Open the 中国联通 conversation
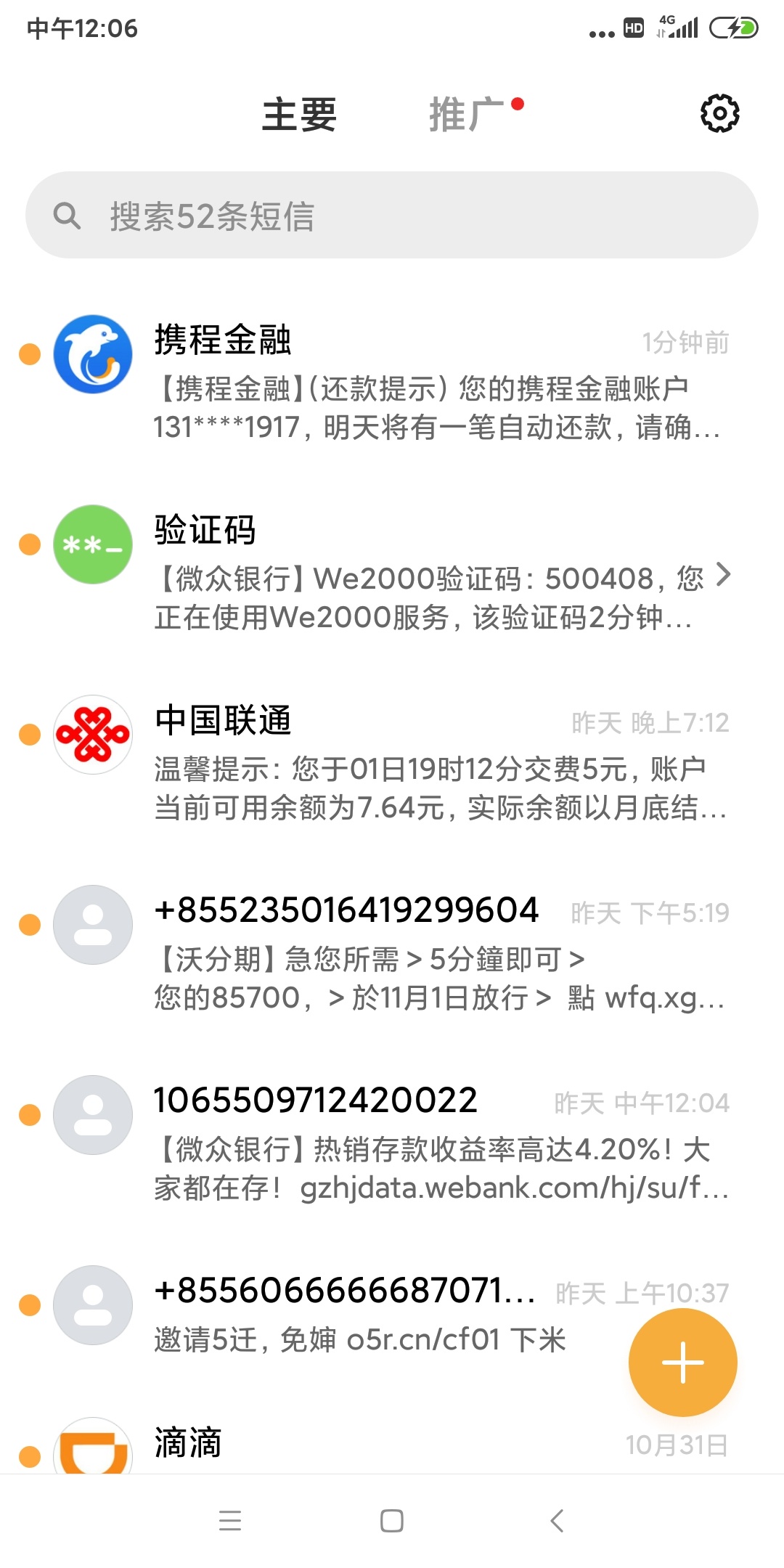784x1568 pixels. (x=392, y=762)
